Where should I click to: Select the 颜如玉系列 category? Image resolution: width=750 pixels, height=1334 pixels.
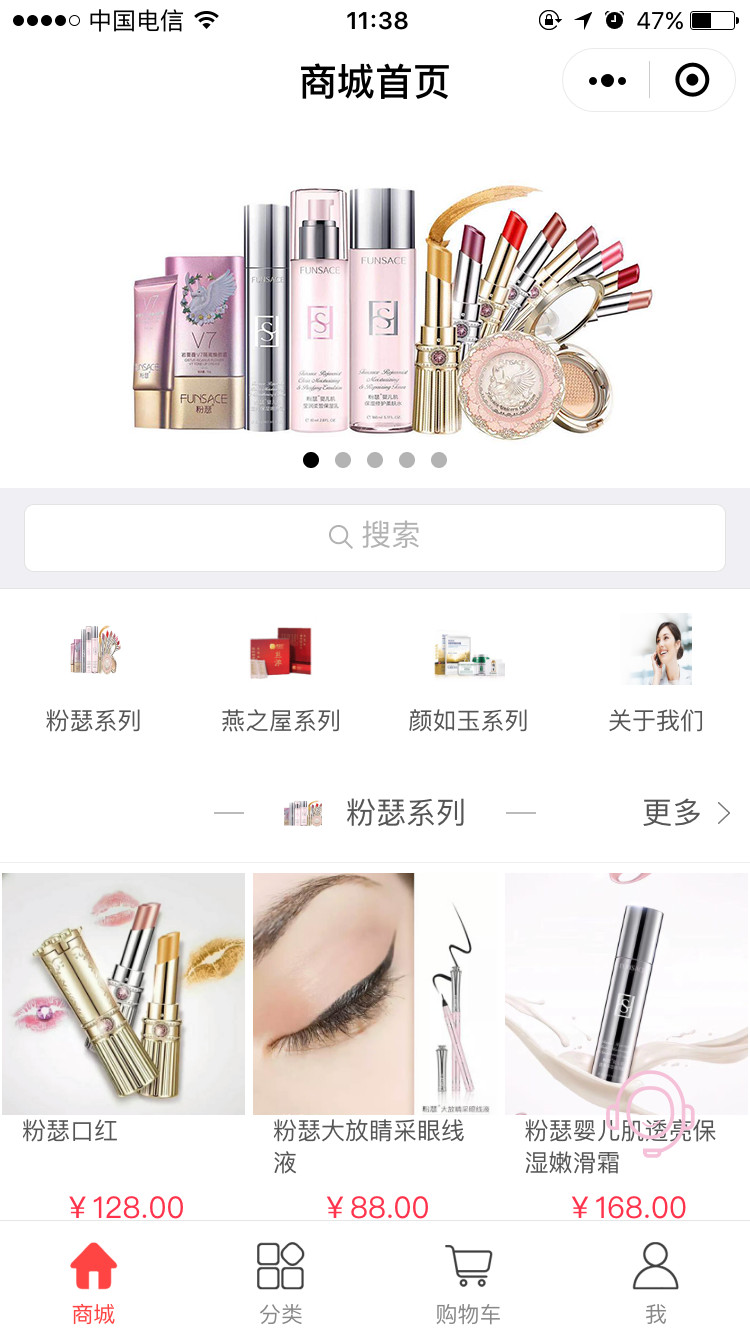point(468,675)
